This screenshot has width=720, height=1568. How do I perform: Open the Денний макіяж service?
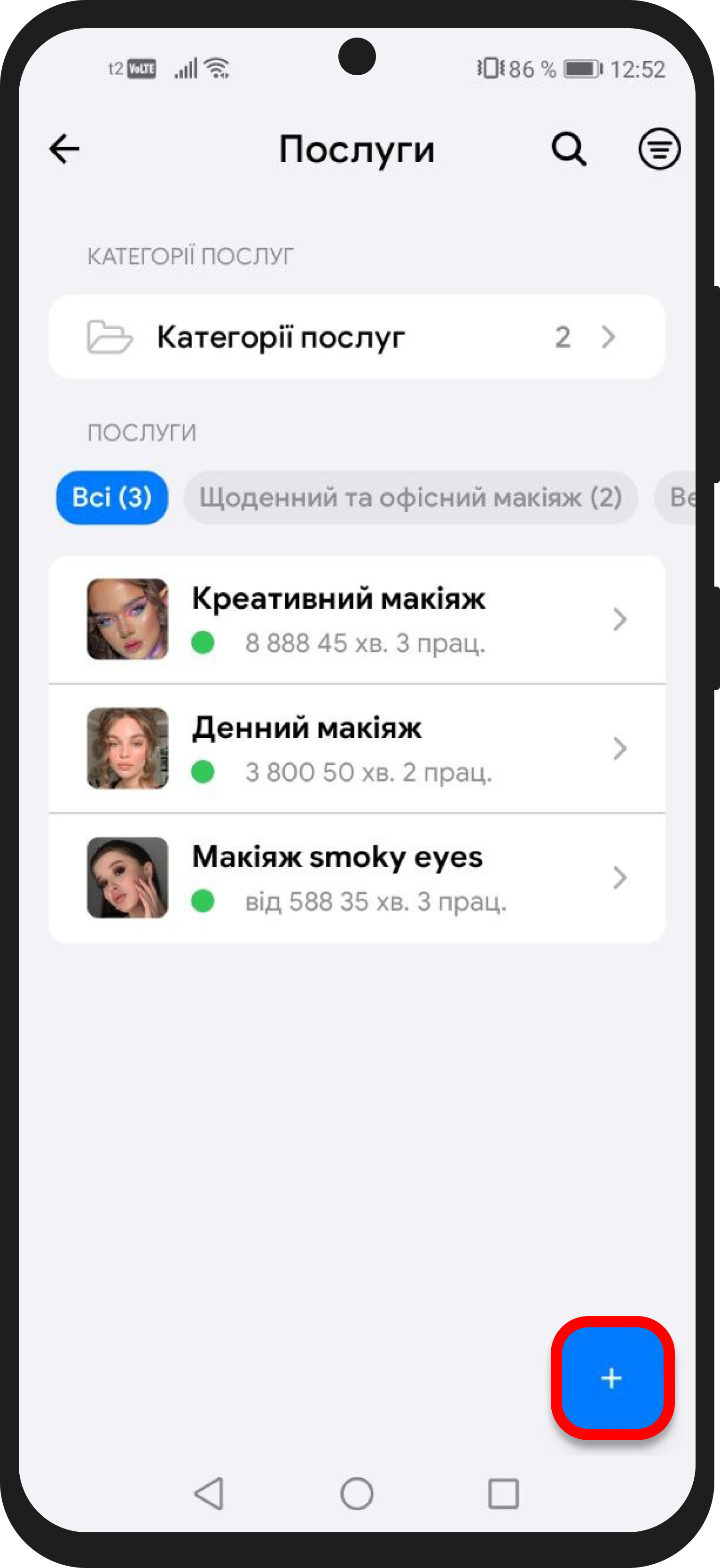coord(357,748)
